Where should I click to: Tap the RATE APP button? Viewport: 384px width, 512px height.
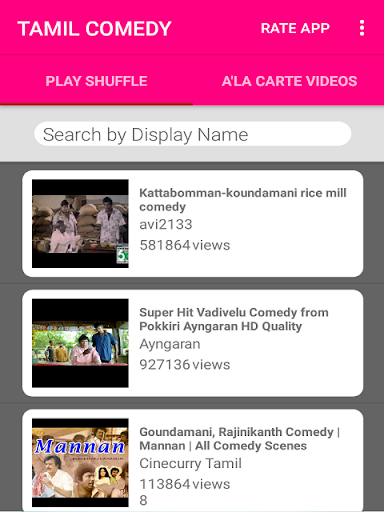(x=295, y=28)
